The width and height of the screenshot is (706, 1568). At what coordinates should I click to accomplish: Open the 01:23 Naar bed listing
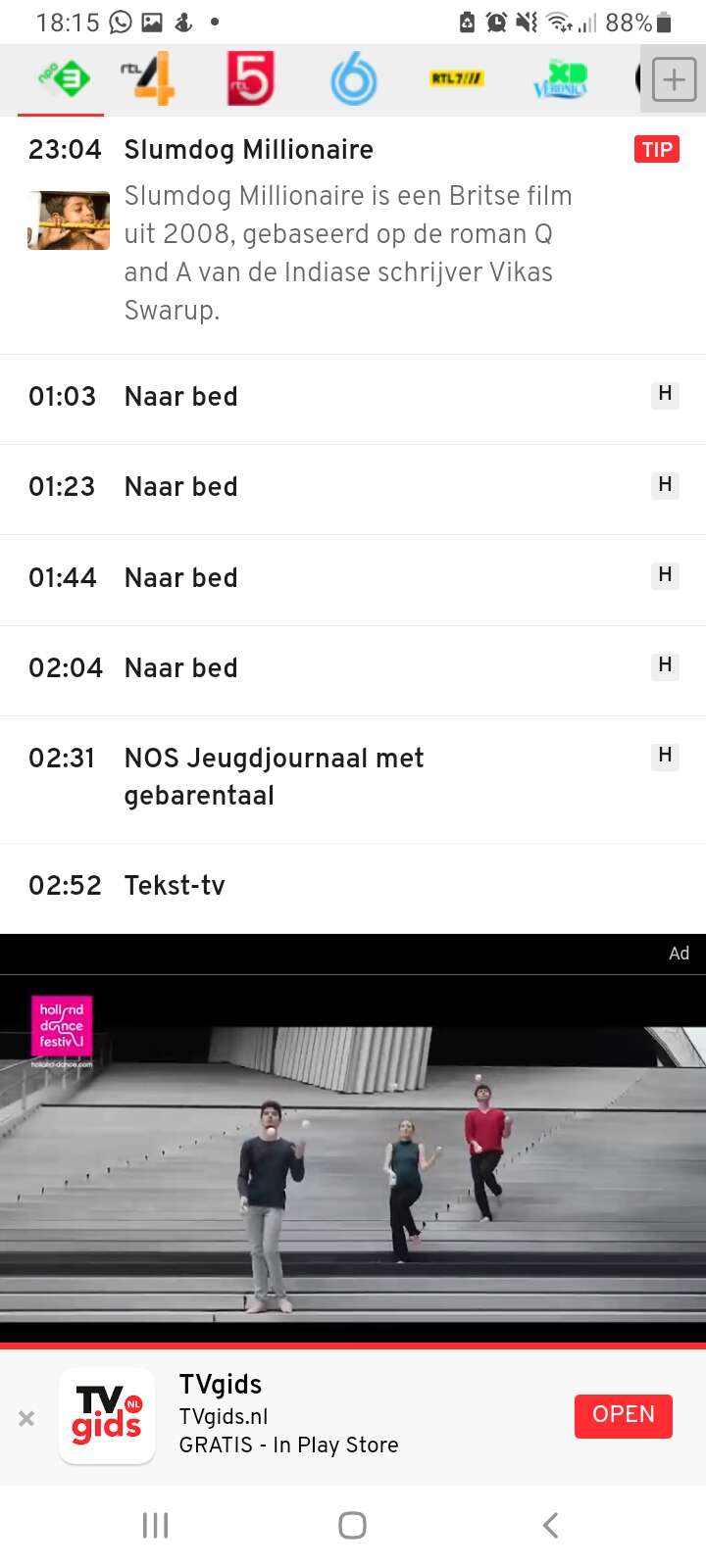(x=353, y=489)
